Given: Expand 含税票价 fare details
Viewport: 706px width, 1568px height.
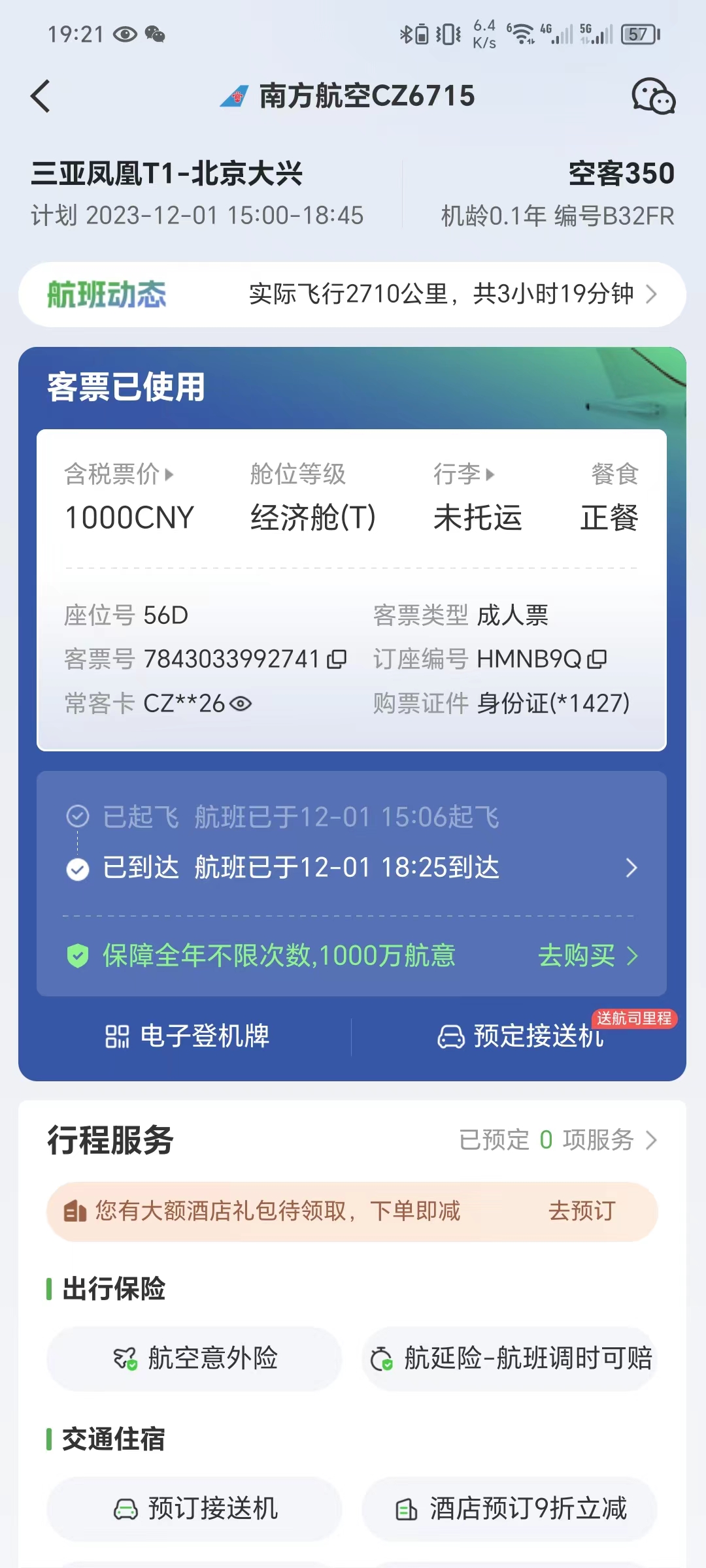Looking at the screenshot, I should click(119, 474).
